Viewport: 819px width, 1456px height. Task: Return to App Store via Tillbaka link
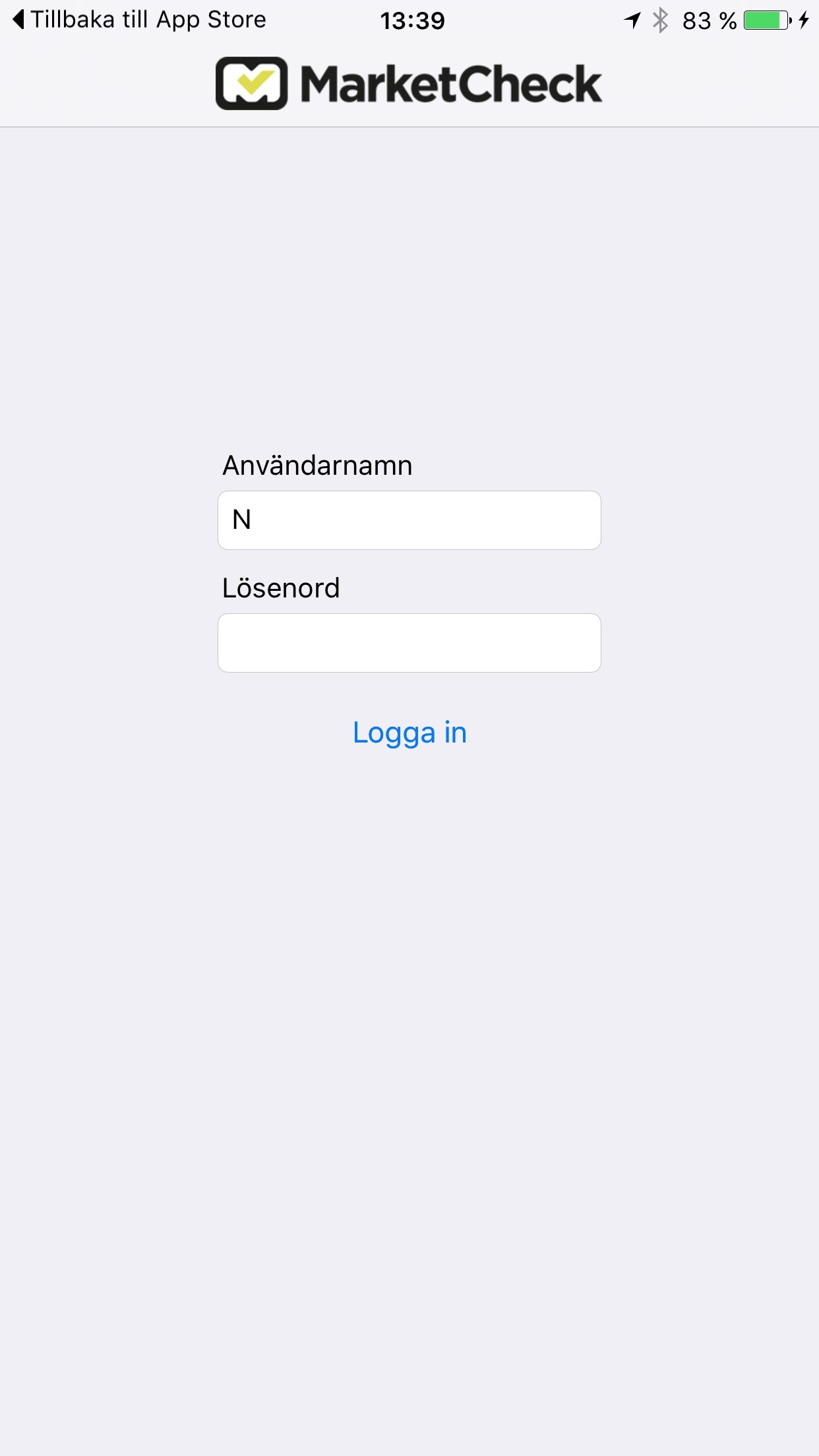click(140, 20)
